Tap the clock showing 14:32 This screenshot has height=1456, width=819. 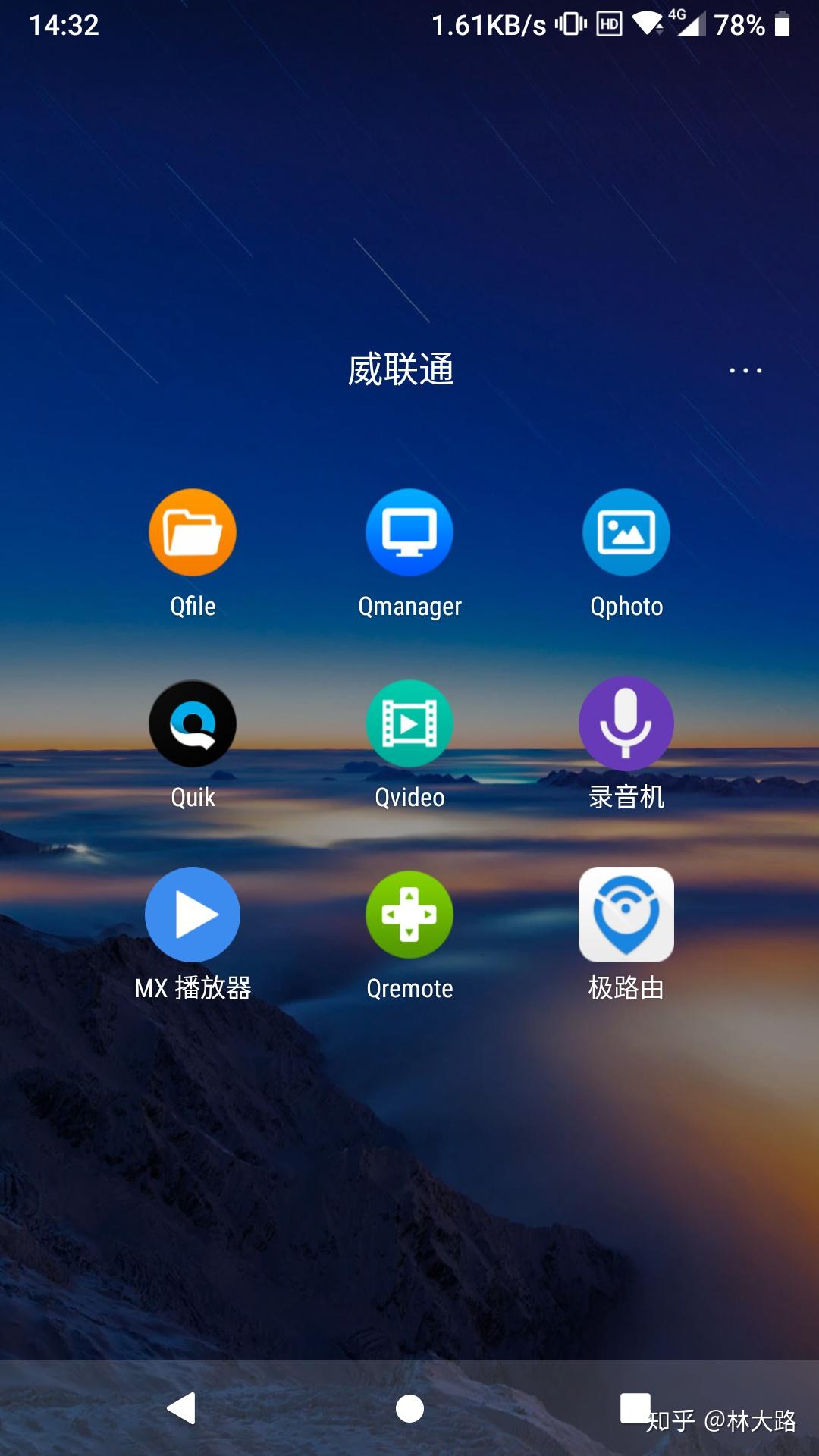click(x=64, y=26)
